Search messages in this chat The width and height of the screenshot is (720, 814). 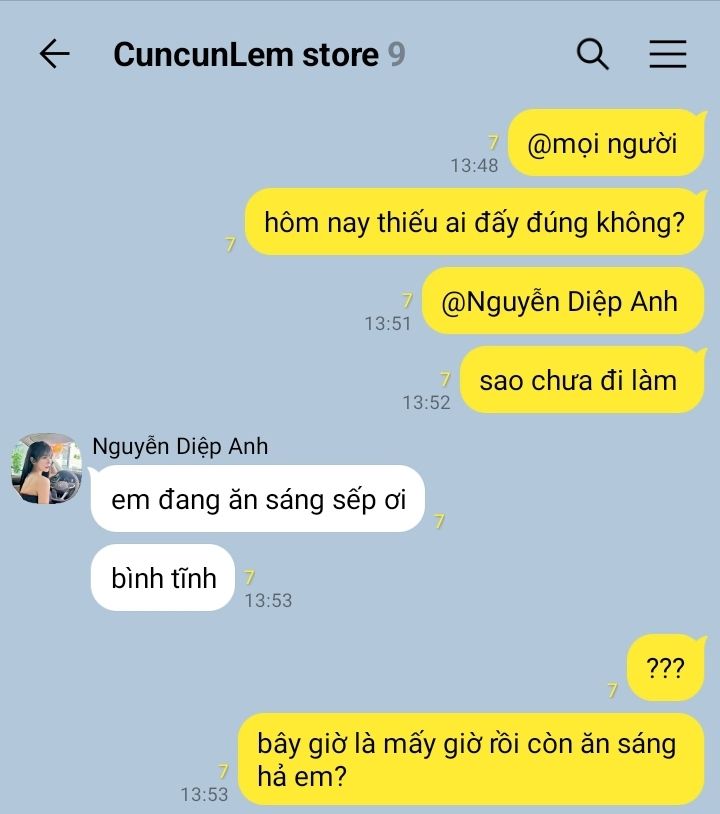(x=593, y=54)
